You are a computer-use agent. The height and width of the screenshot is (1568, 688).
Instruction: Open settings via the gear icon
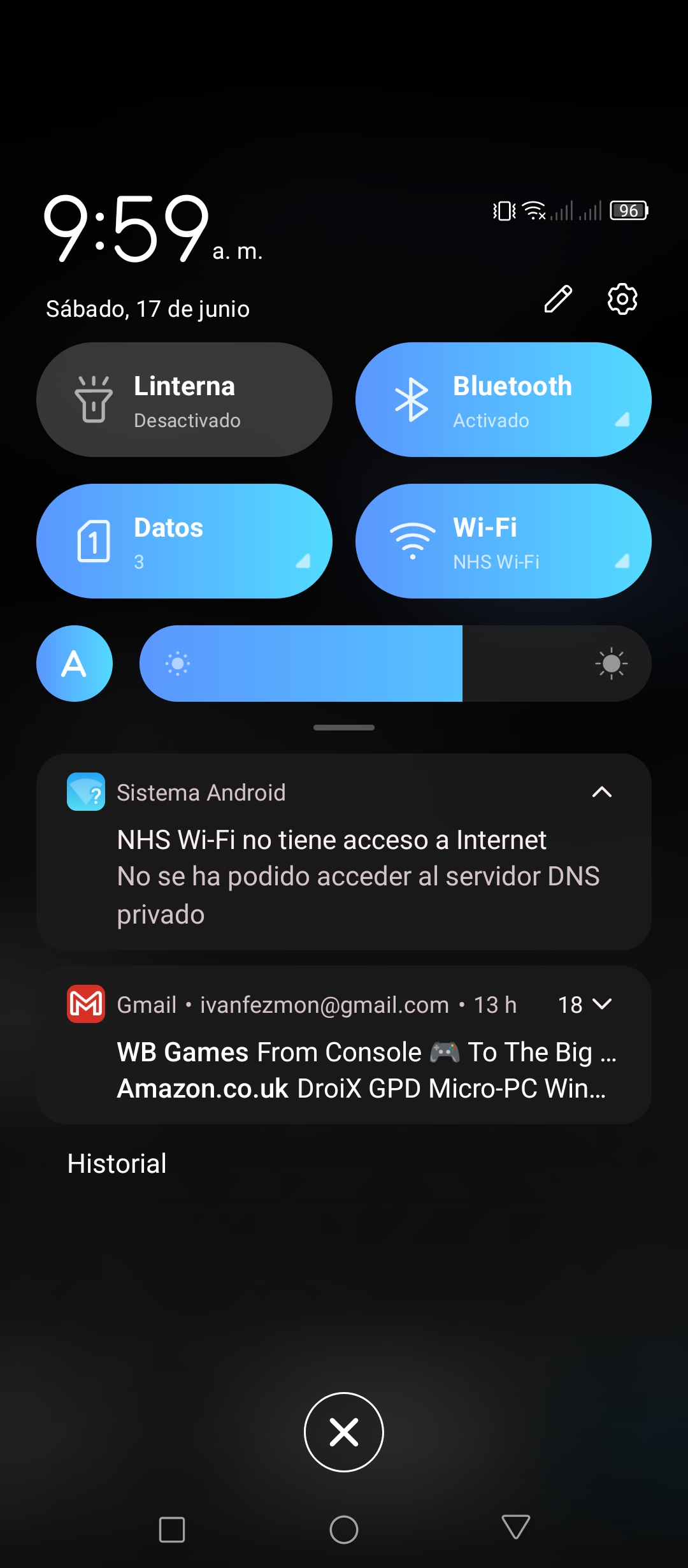[x=622, y=299]
